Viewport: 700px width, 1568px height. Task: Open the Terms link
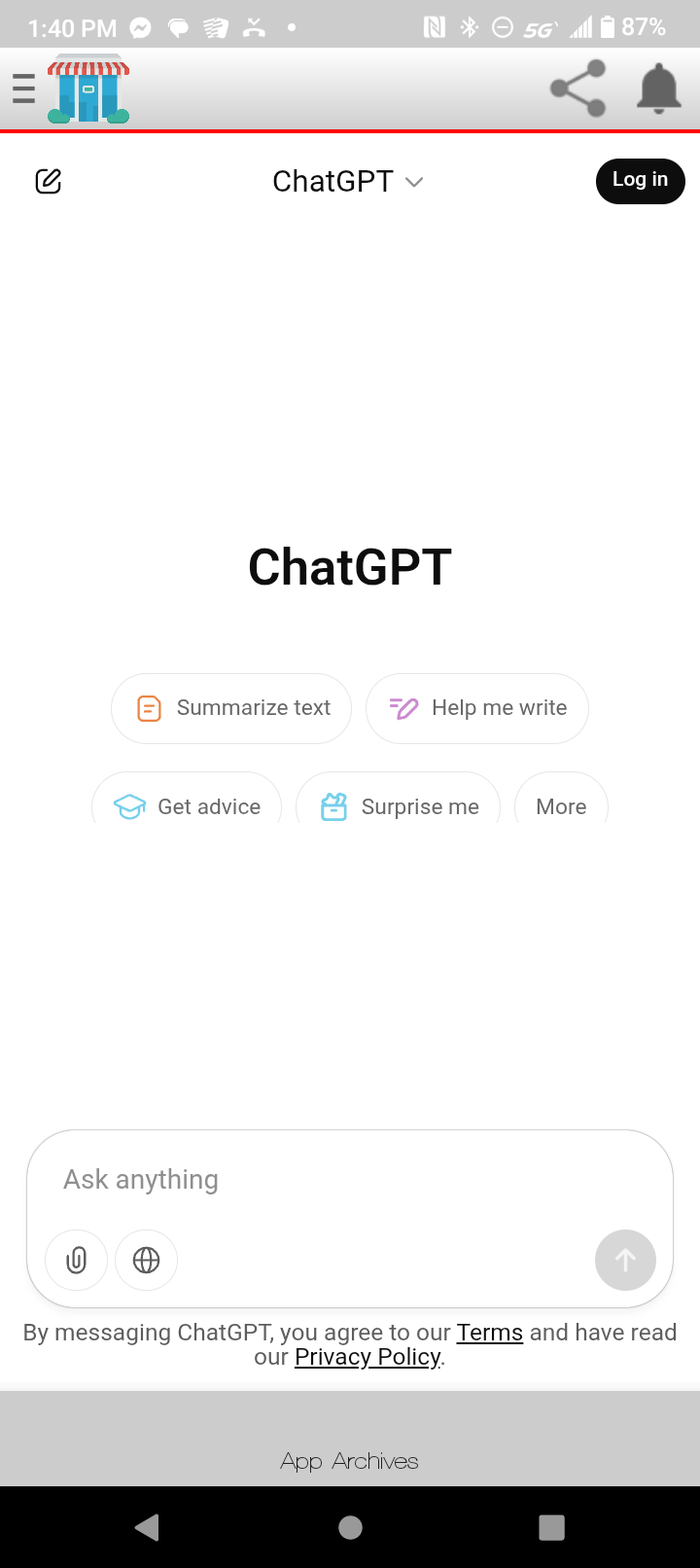[490, 1333]
